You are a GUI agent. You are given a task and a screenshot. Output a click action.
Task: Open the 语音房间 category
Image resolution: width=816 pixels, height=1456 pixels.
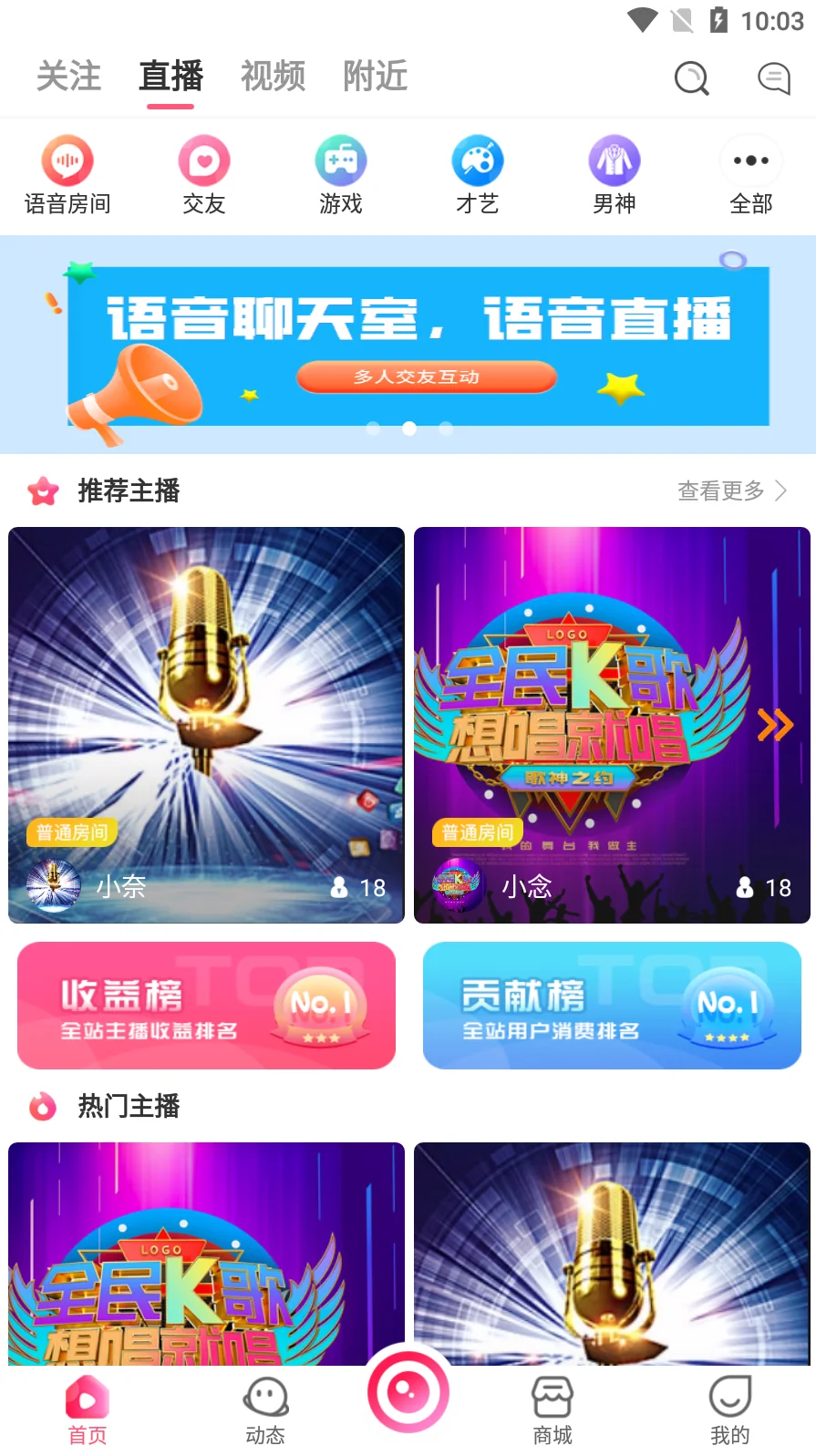pyautogui.click(x=67, y=175)
